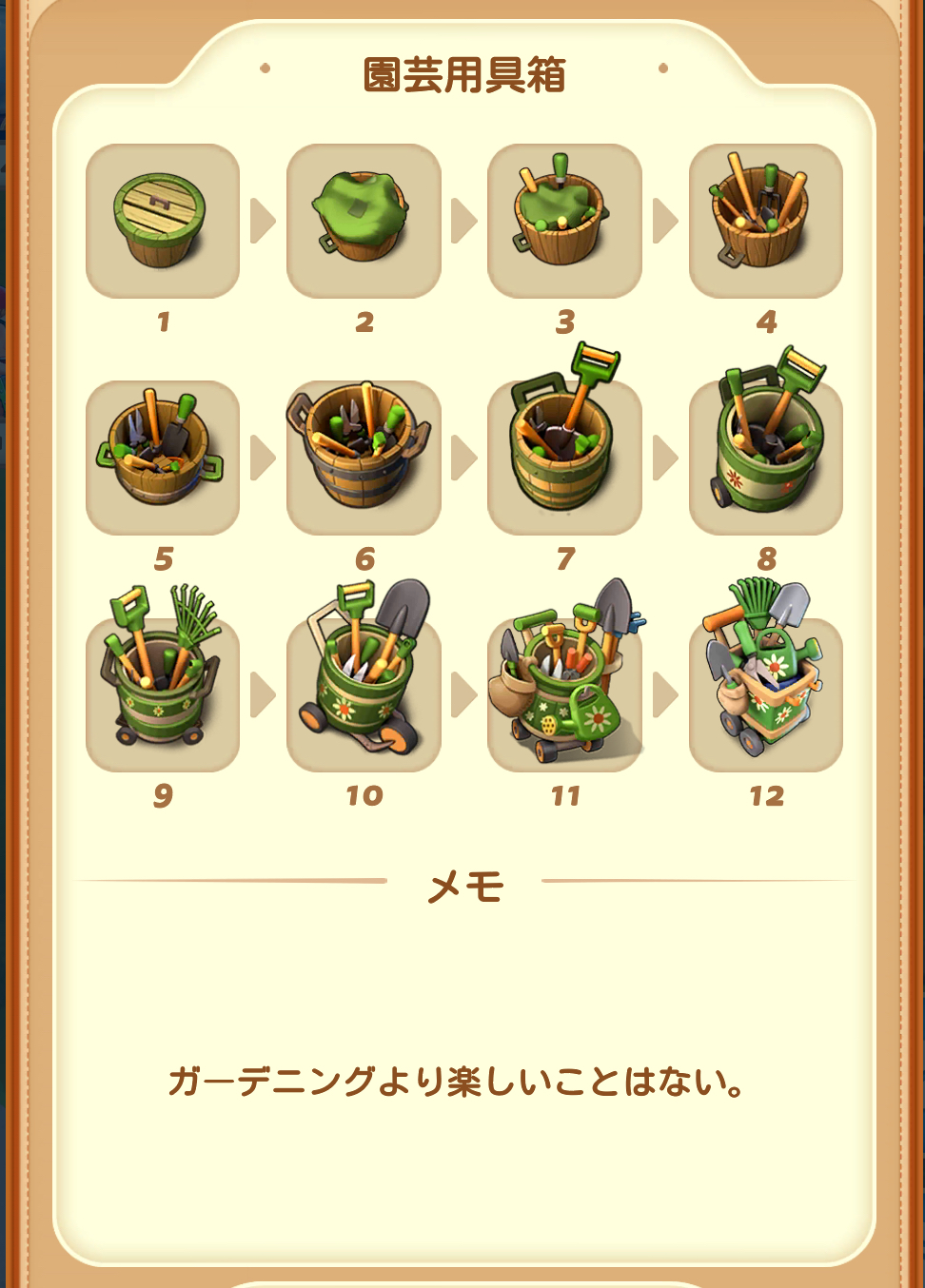
Task: View the level 8 green wheeled bucket
Action: [765, 458]
